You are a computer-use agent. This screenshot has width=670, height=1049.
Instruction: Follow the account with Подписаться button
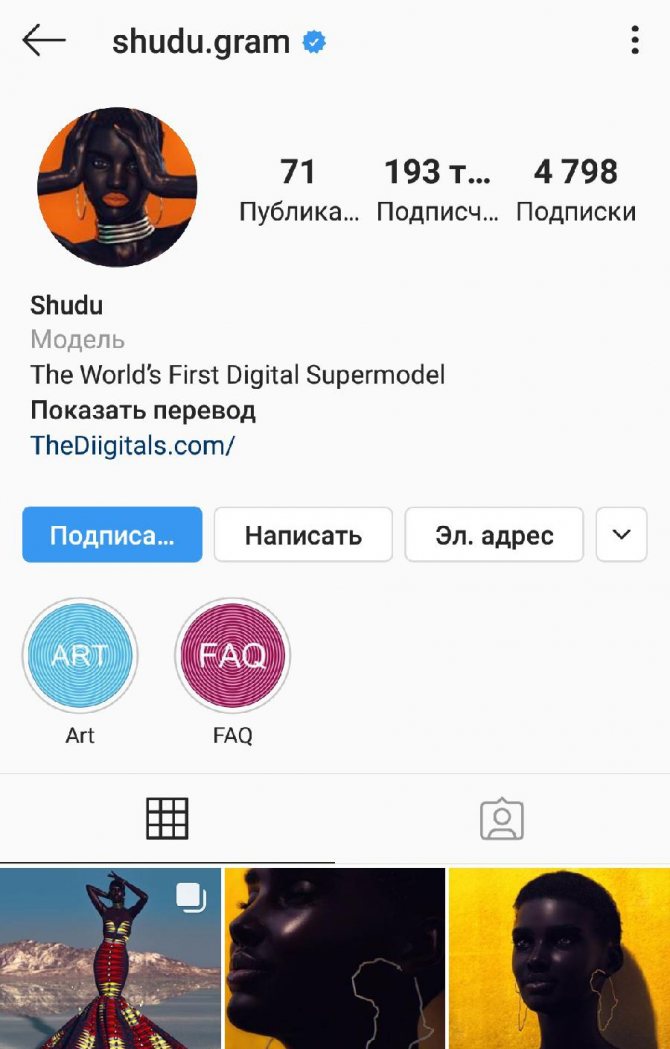(112, 535)
